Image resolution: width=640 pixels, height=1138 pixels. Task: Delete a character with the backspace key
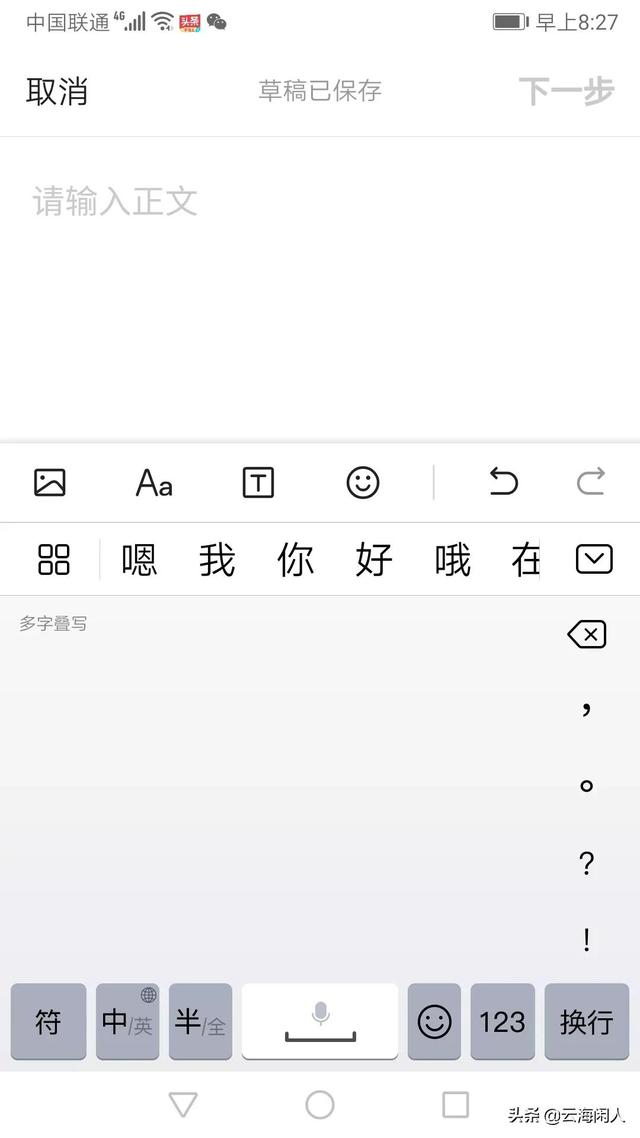[587, 634]
